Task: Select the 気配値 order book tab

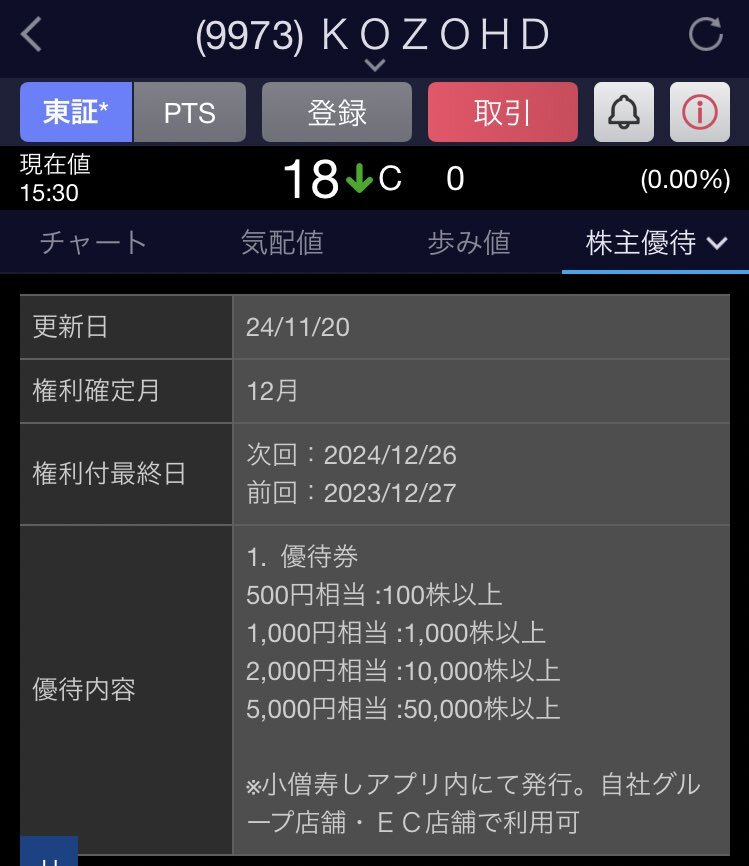Action: coord(281,242)
